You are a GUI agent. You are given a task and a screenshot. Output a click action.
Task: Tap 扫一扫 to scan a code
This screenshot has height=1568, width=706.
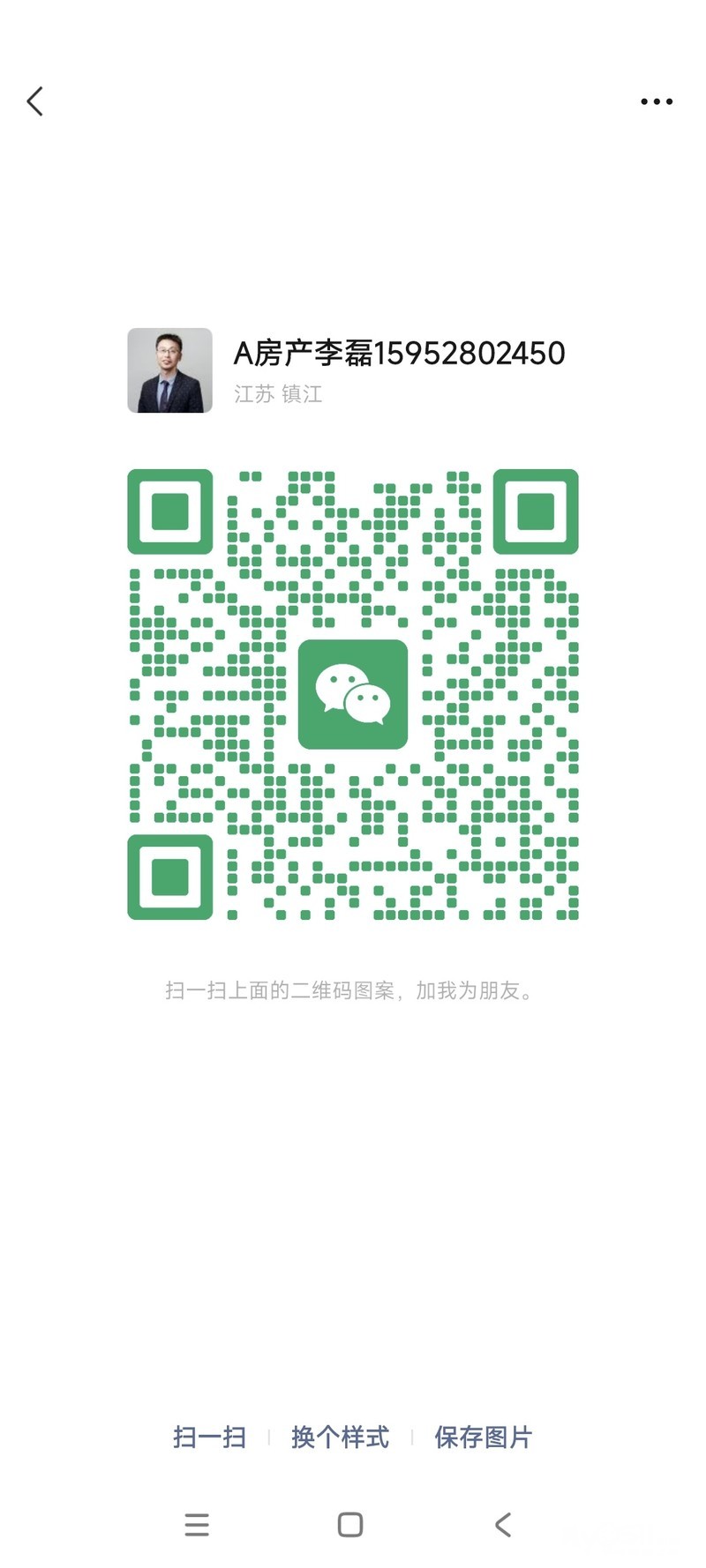pyautogui.click(x=209, y=1437)
